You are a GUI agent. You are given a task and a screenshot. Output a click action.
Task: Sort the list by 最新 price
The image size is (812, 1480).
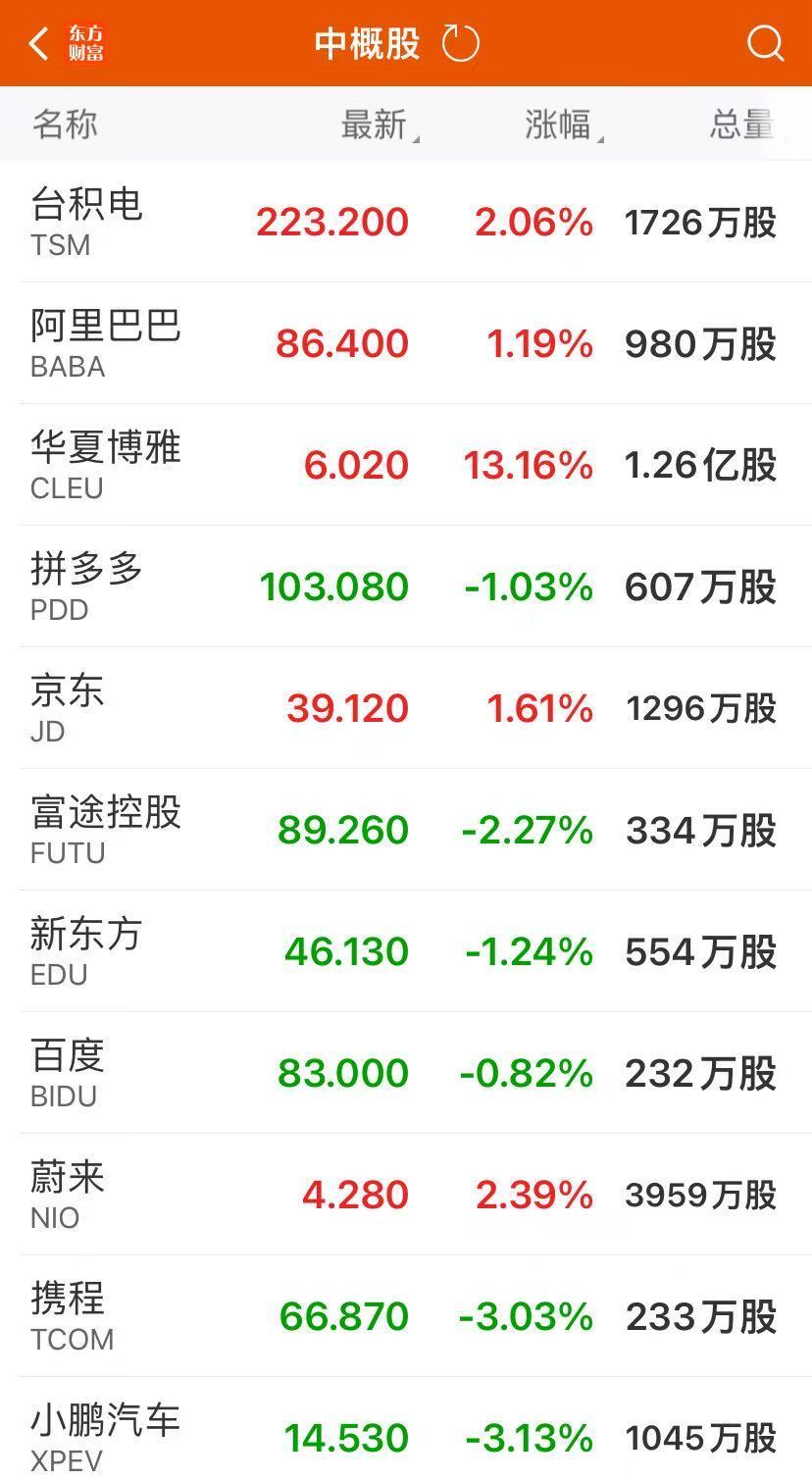(x=377, y=125)
